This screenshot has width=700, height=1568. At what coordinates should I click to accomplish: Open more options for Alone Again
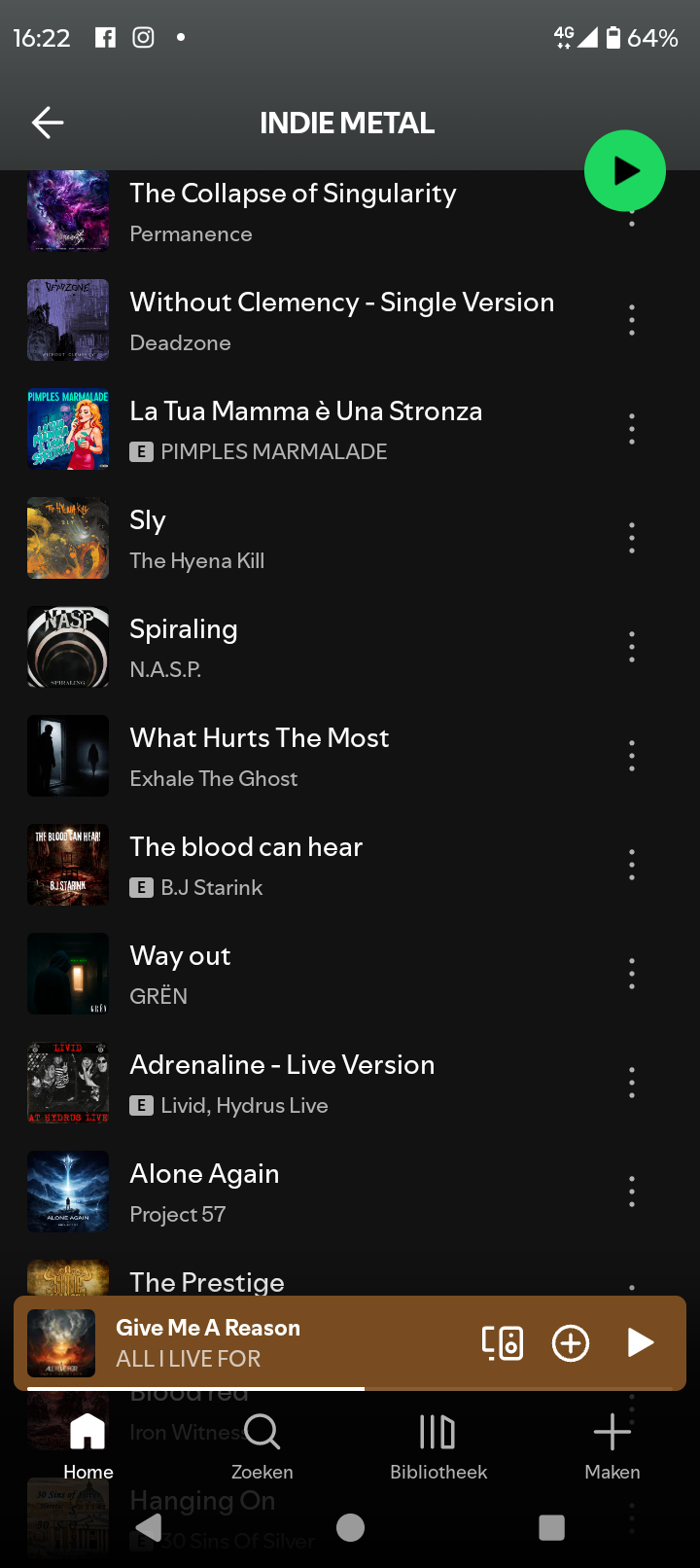(x=632, y=1192)
